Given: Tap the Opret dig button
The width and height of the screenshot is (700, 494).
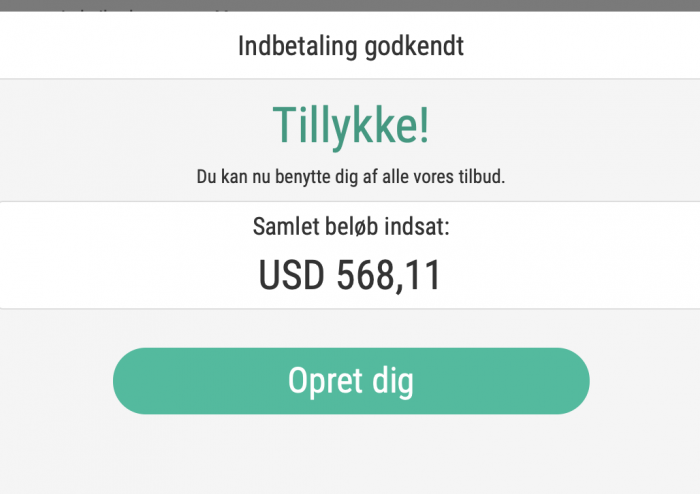Looking at the screenshot, I should click(x=350, y=381).
